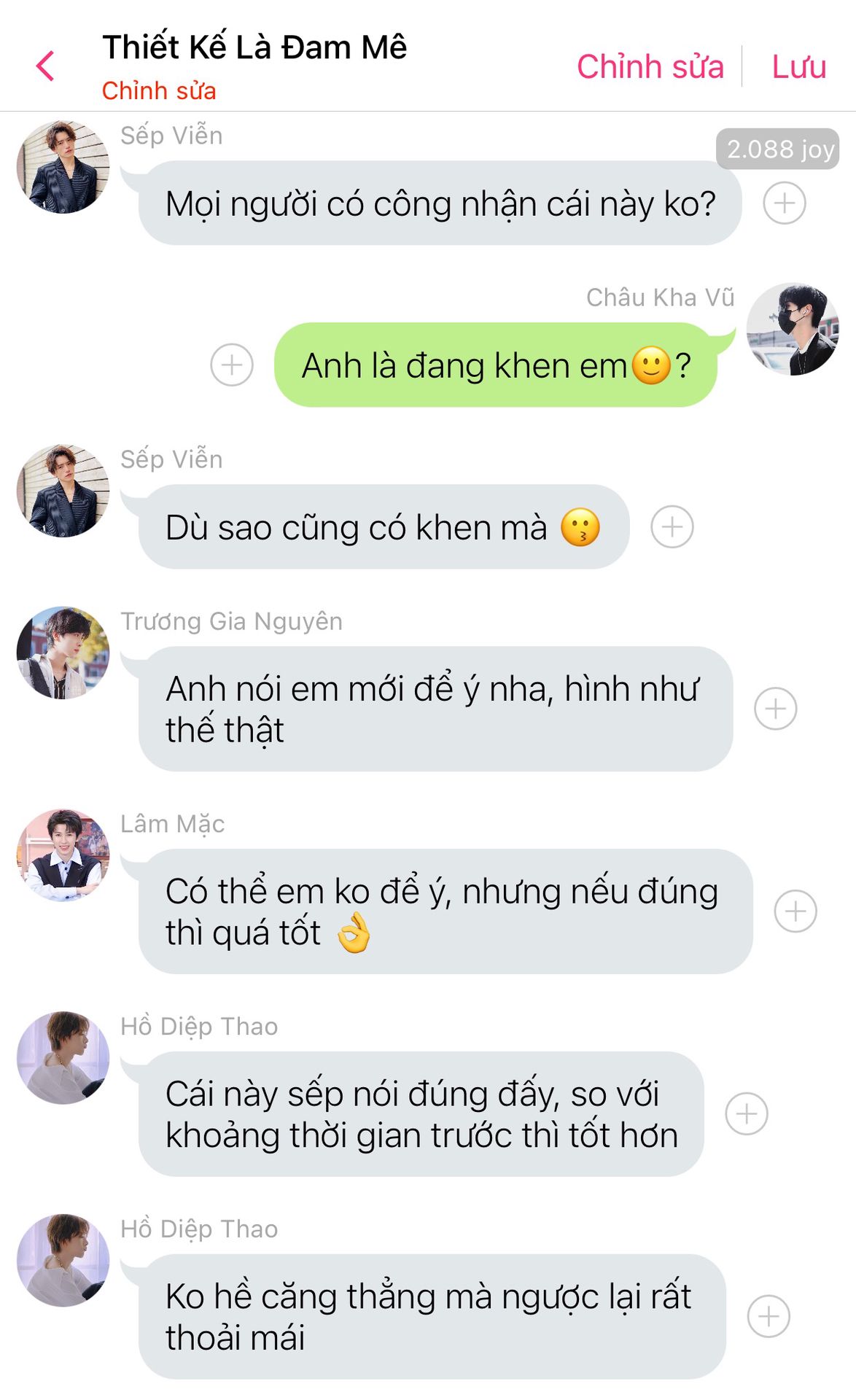Open Châu Kha Vũ's avatar
The image size is (856, 1400).
(x=793, y=330)
